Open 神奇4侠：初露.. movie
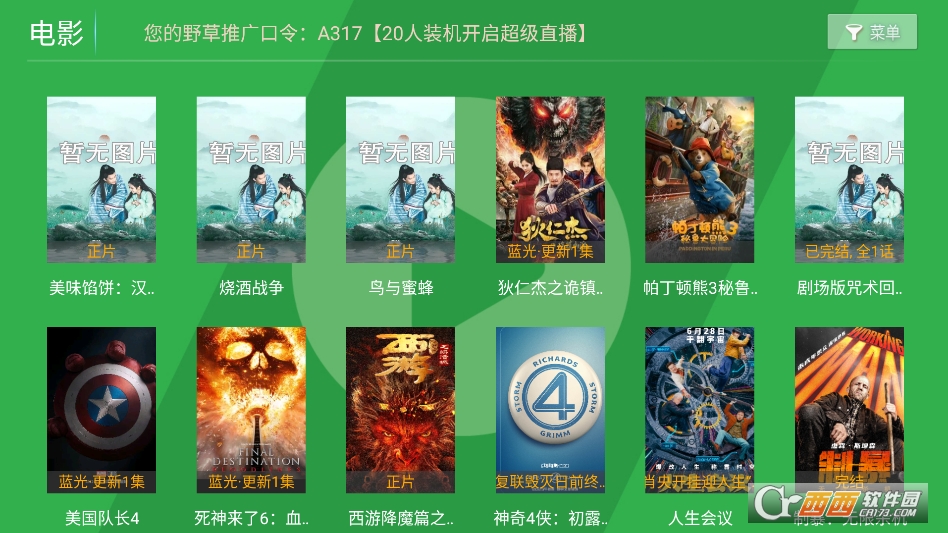948x533 pixels. pos(550,410)
